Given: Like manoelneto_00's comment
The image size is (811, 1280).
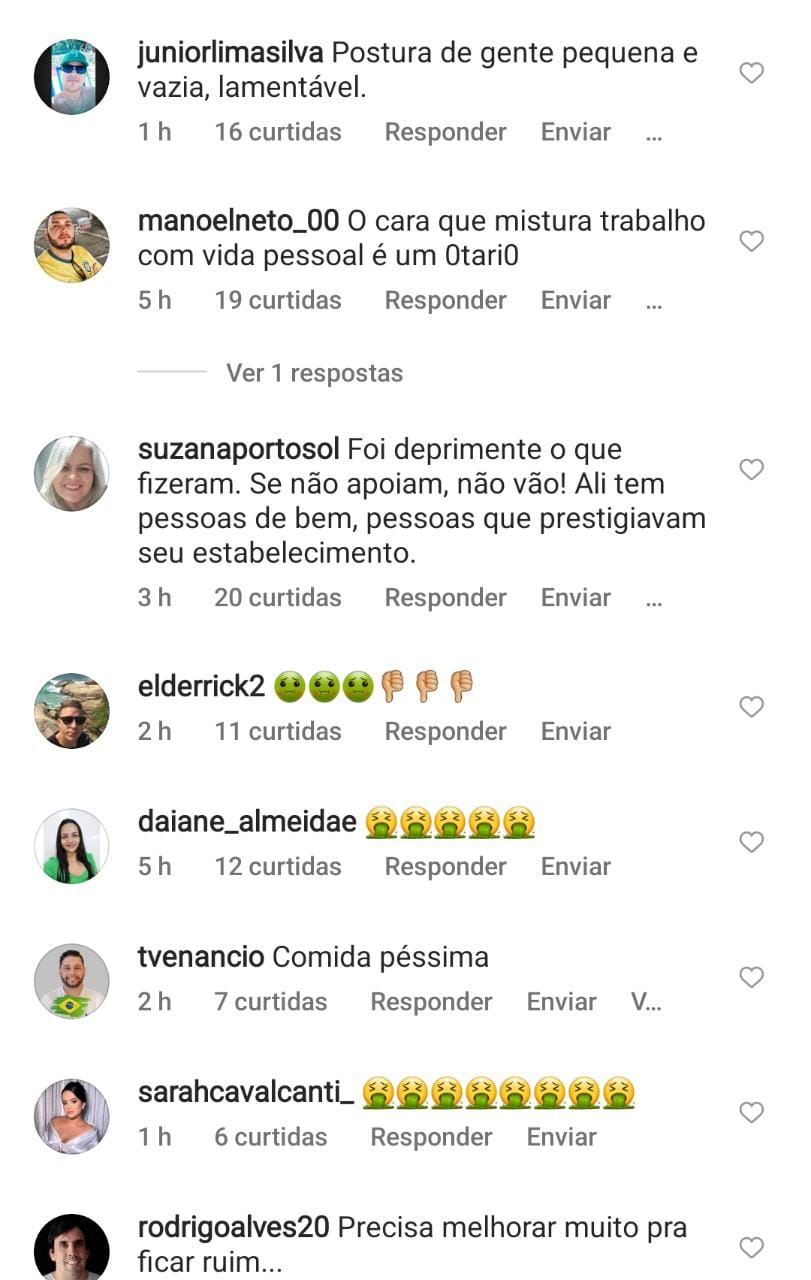Looking at the screenshot, I should pos(751,241).
